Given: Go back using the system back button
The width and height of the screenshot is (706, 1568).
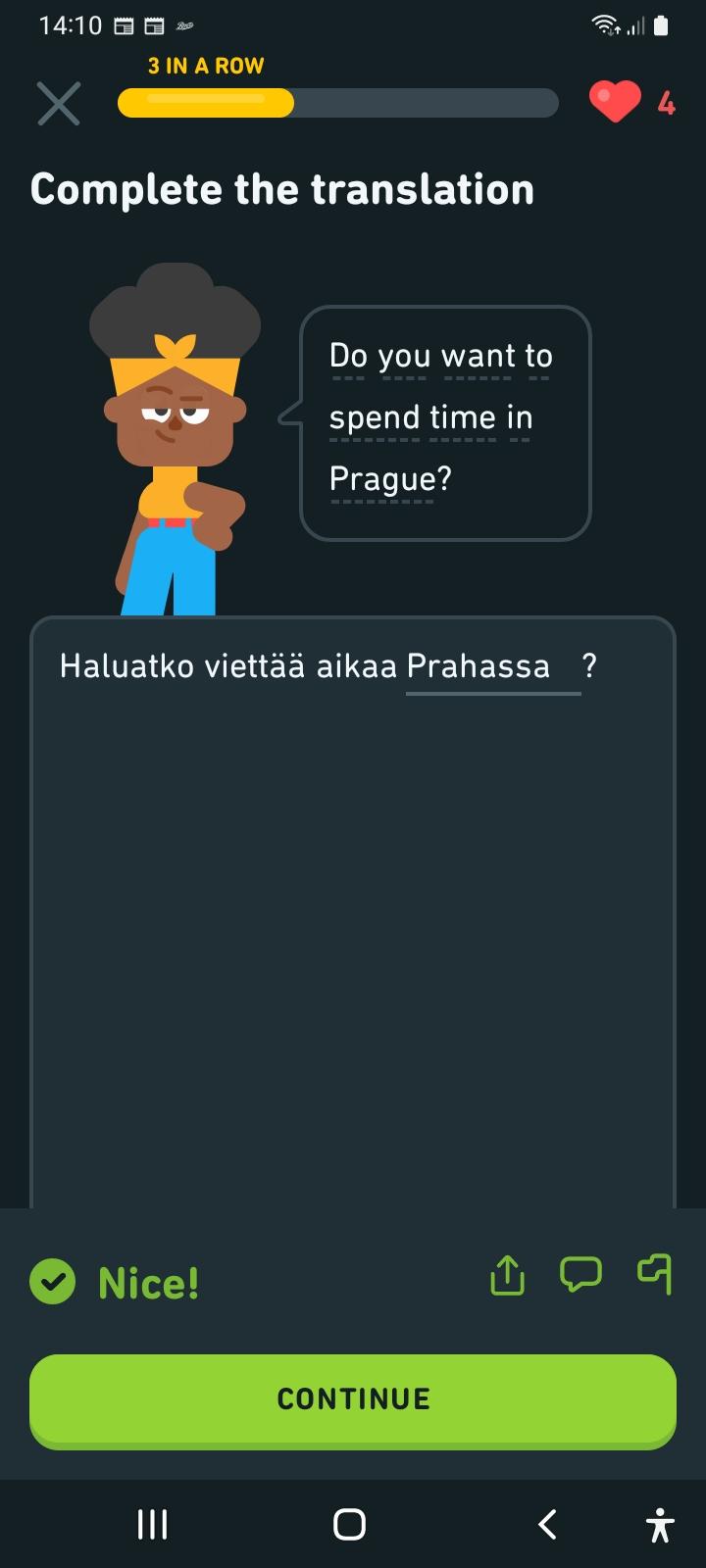Looking at the screenshot, I should point(547,1524).
